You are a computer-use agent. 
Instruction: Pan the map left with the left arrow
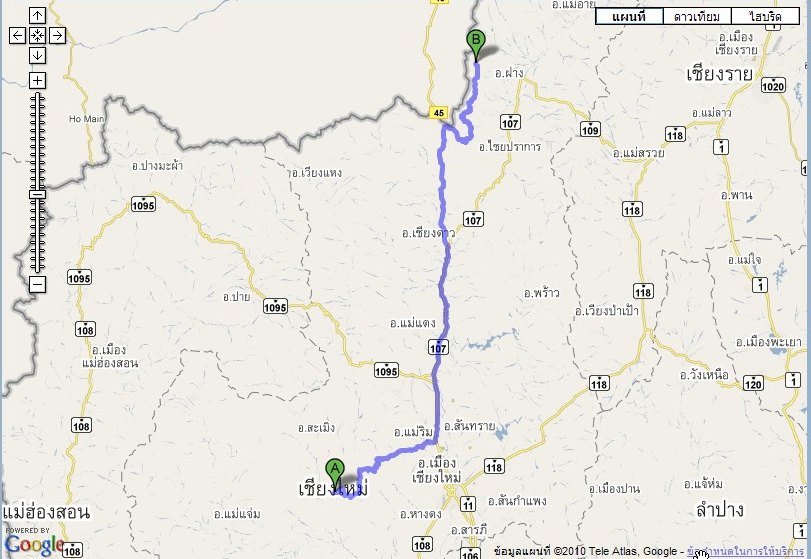click(17, 35)
